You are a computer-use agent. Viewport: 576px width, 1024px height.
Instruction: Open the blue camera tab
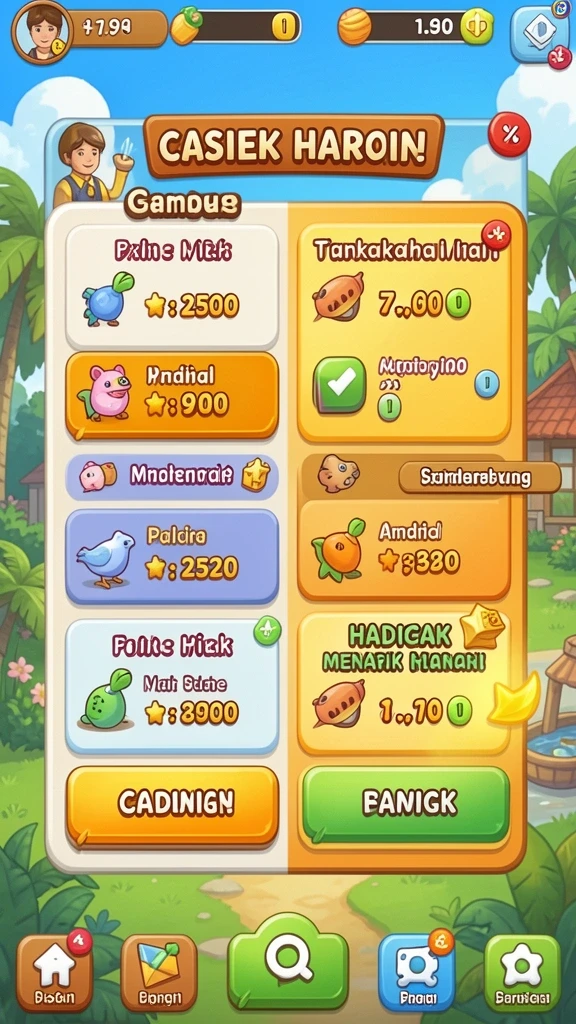click(416, 972)
